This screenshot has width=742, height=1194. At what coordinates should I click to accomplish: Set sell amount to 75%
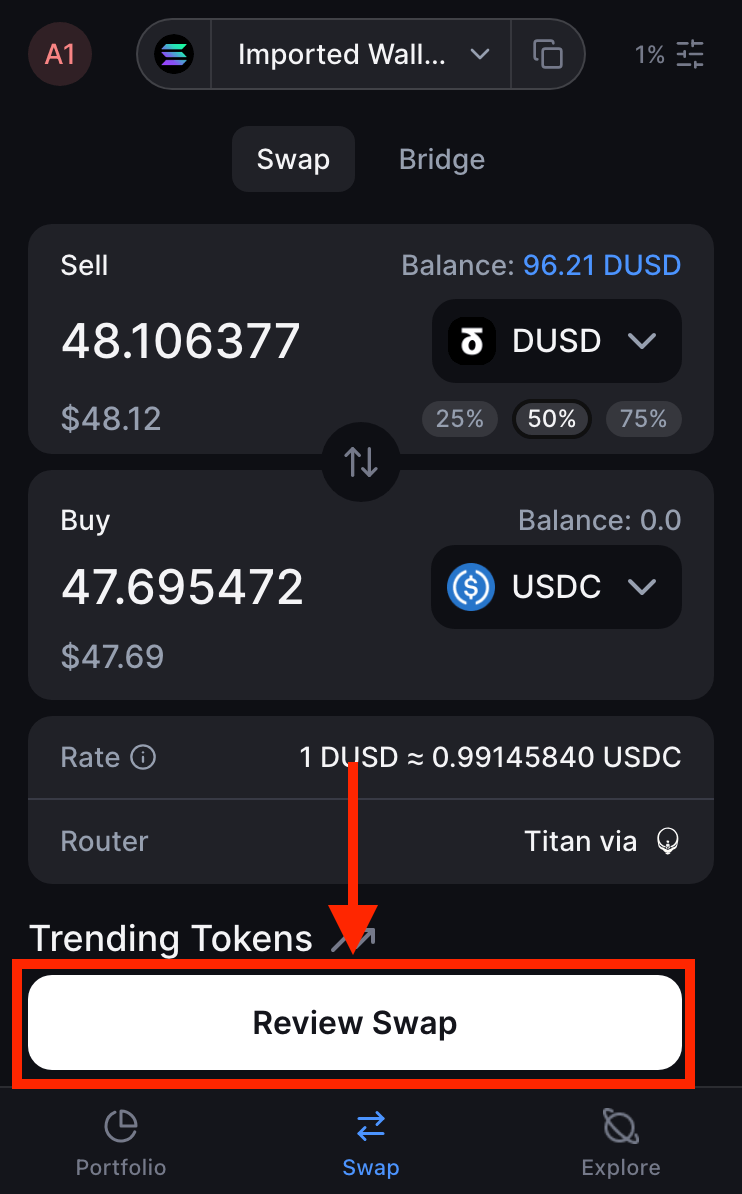click(643, 419)
